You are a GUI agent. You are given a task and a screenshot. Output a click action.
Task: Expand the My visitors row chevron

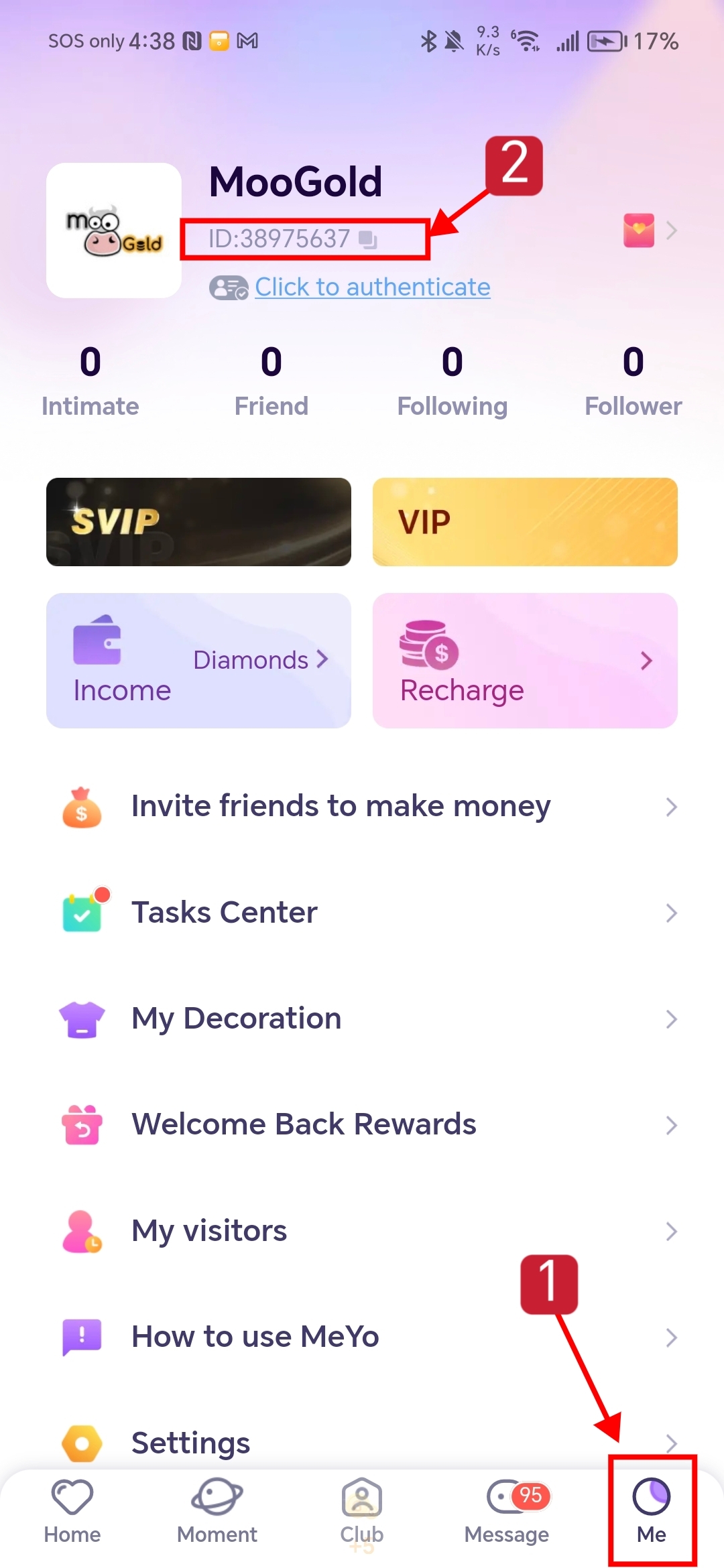tap(672, 1231)
